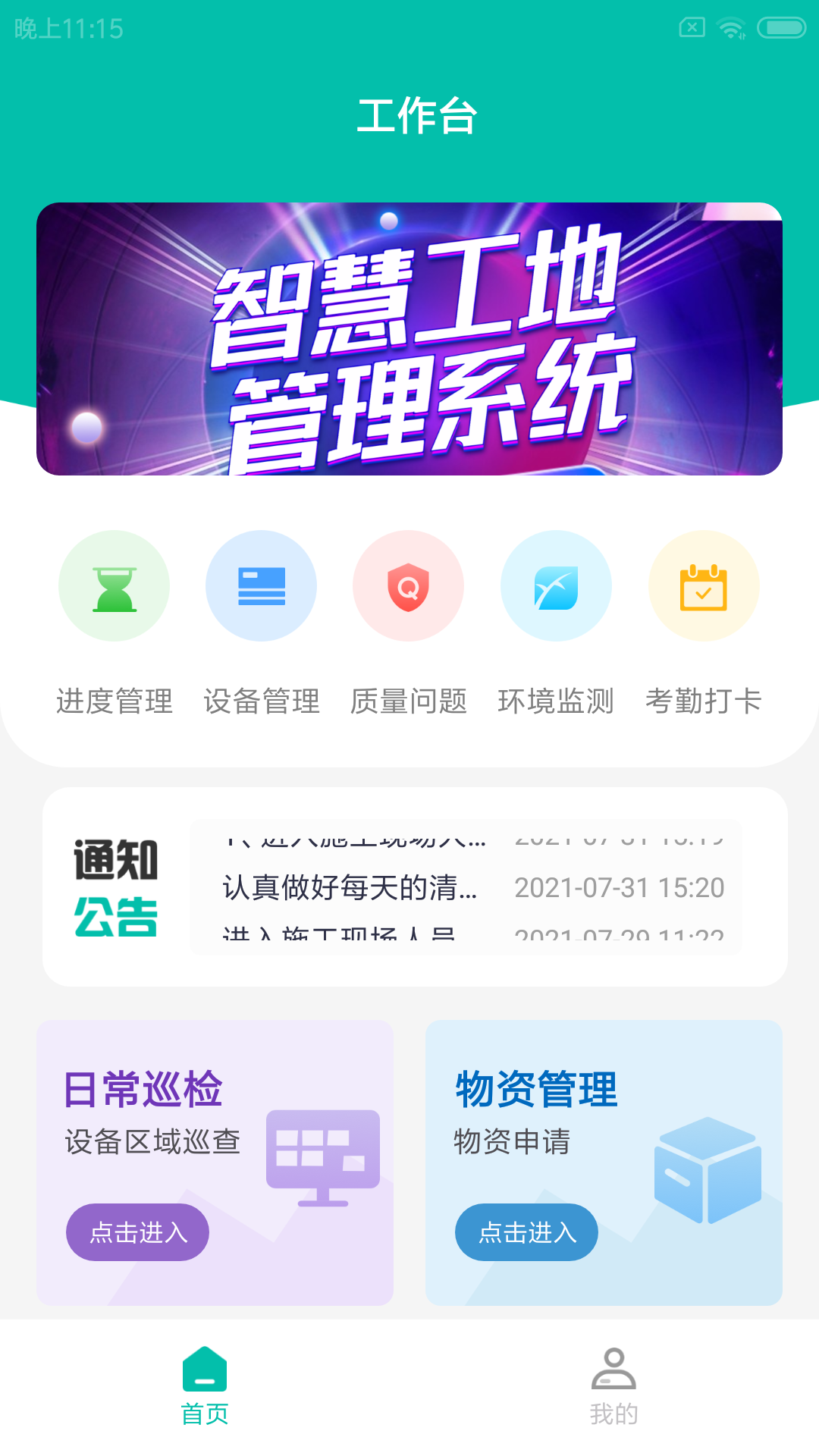Image resolution: width=819 pixels, height=1456 pixels.
Task: Switch to the 首页 tab
Action: [205, 1385]
